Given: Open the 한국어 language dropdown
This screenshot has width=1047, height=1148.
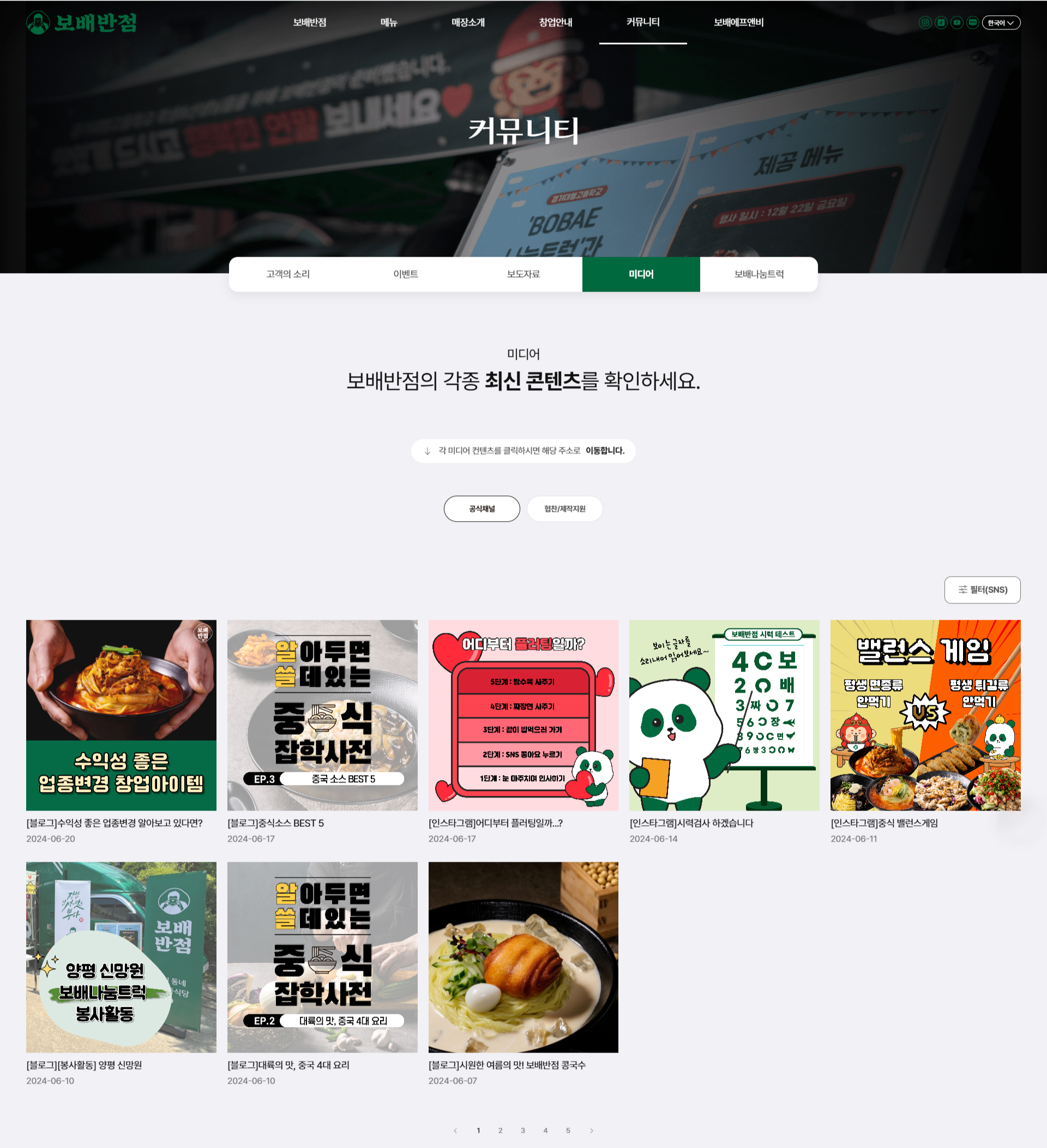Looking at the screenshot, I should click(1001, 23).
